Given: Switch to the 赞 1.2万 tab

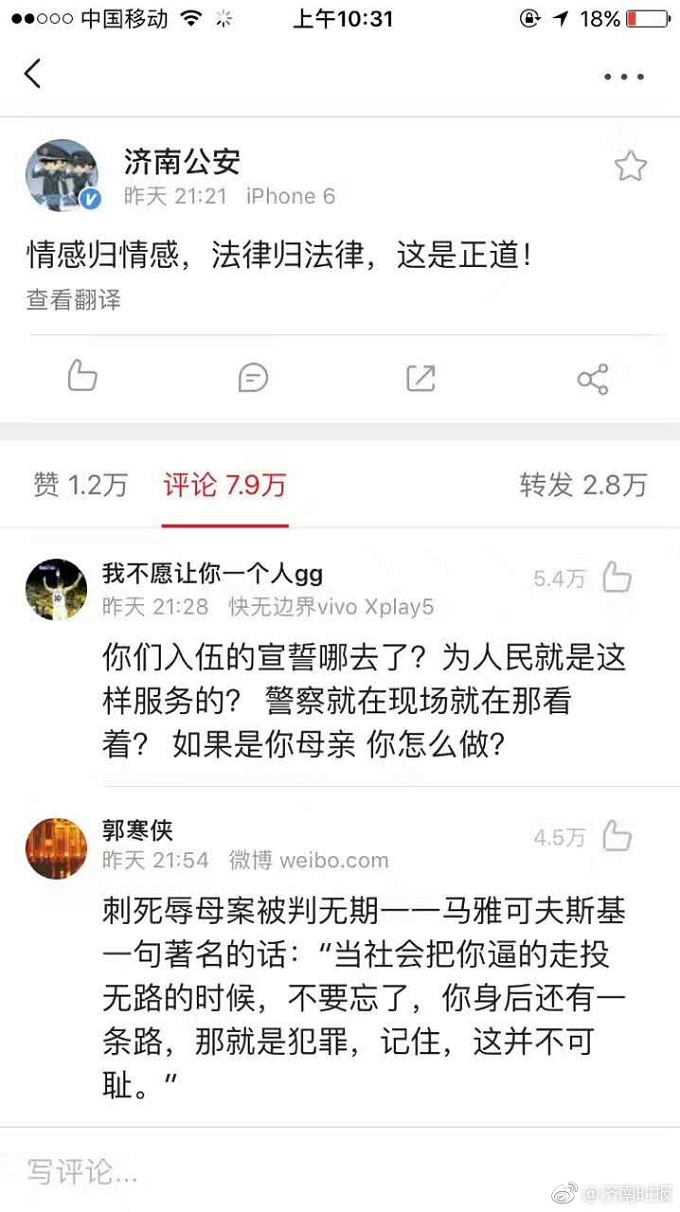Looking at the screenshot, I should (80, 486).
